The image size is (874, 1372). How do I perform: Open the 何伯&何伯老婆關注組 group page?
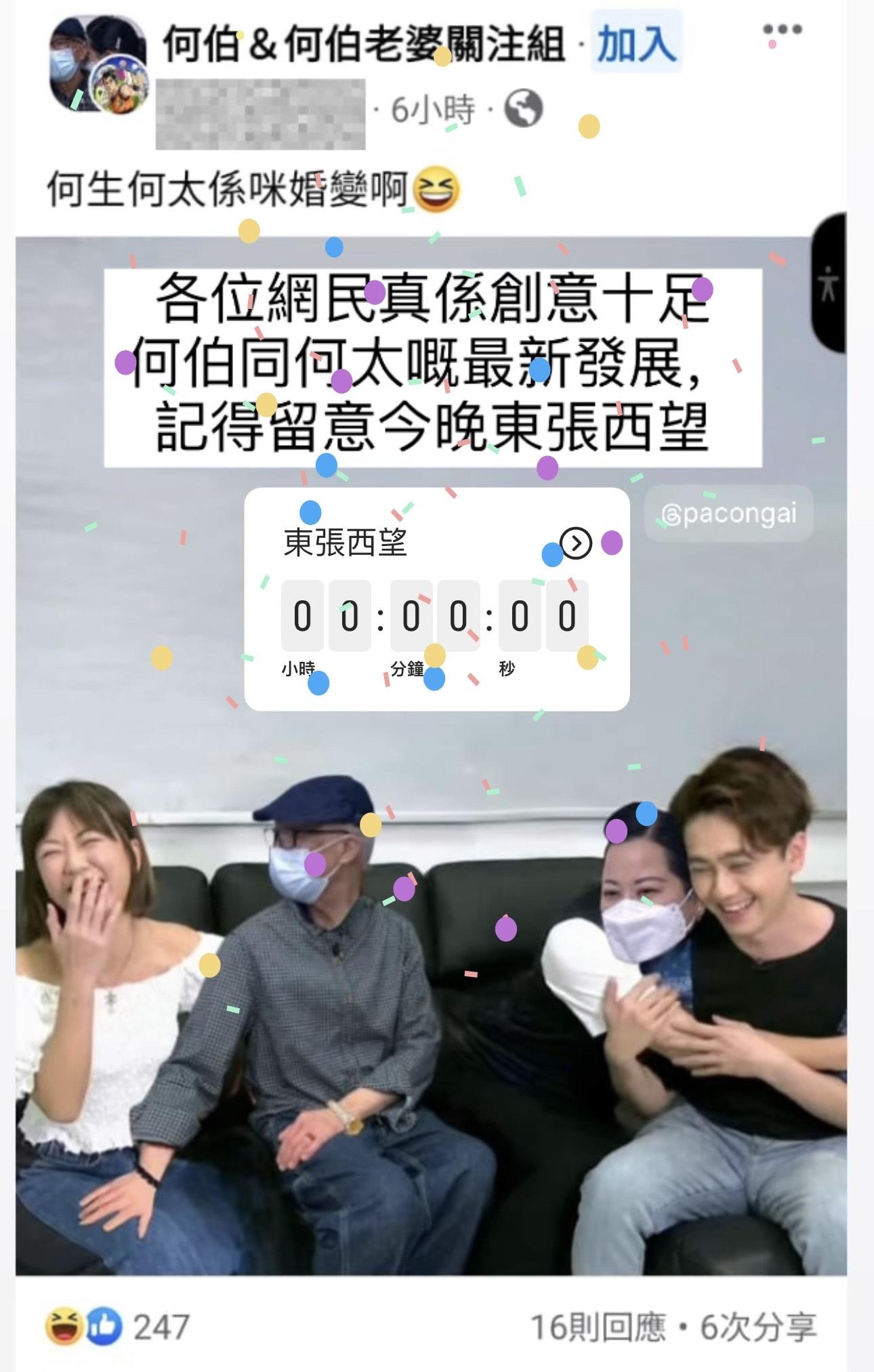coord(363,45)
